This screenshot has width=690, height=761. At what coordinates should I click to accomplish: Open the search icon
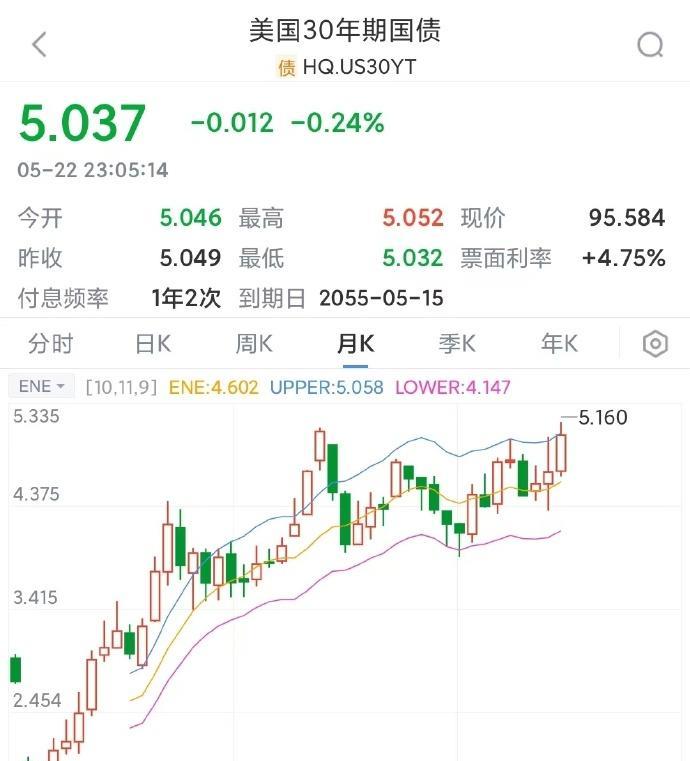650,45
